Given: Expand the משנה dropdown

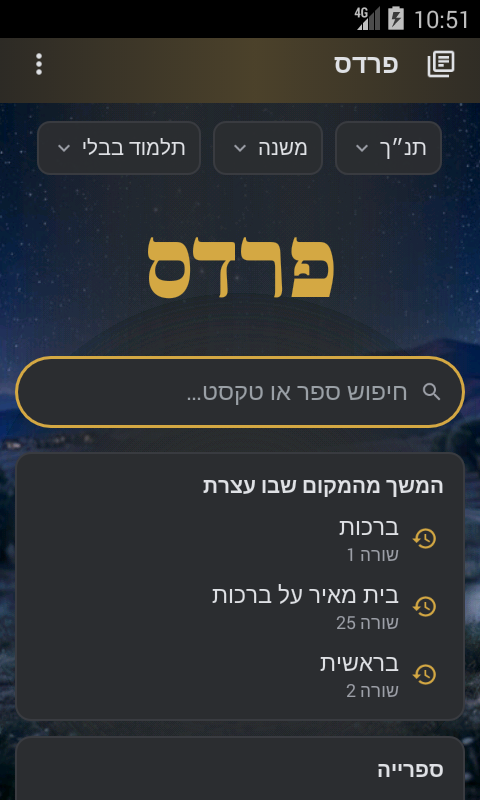Looking at the screenshot, I should pyautogui.click(x=268, y=148).
